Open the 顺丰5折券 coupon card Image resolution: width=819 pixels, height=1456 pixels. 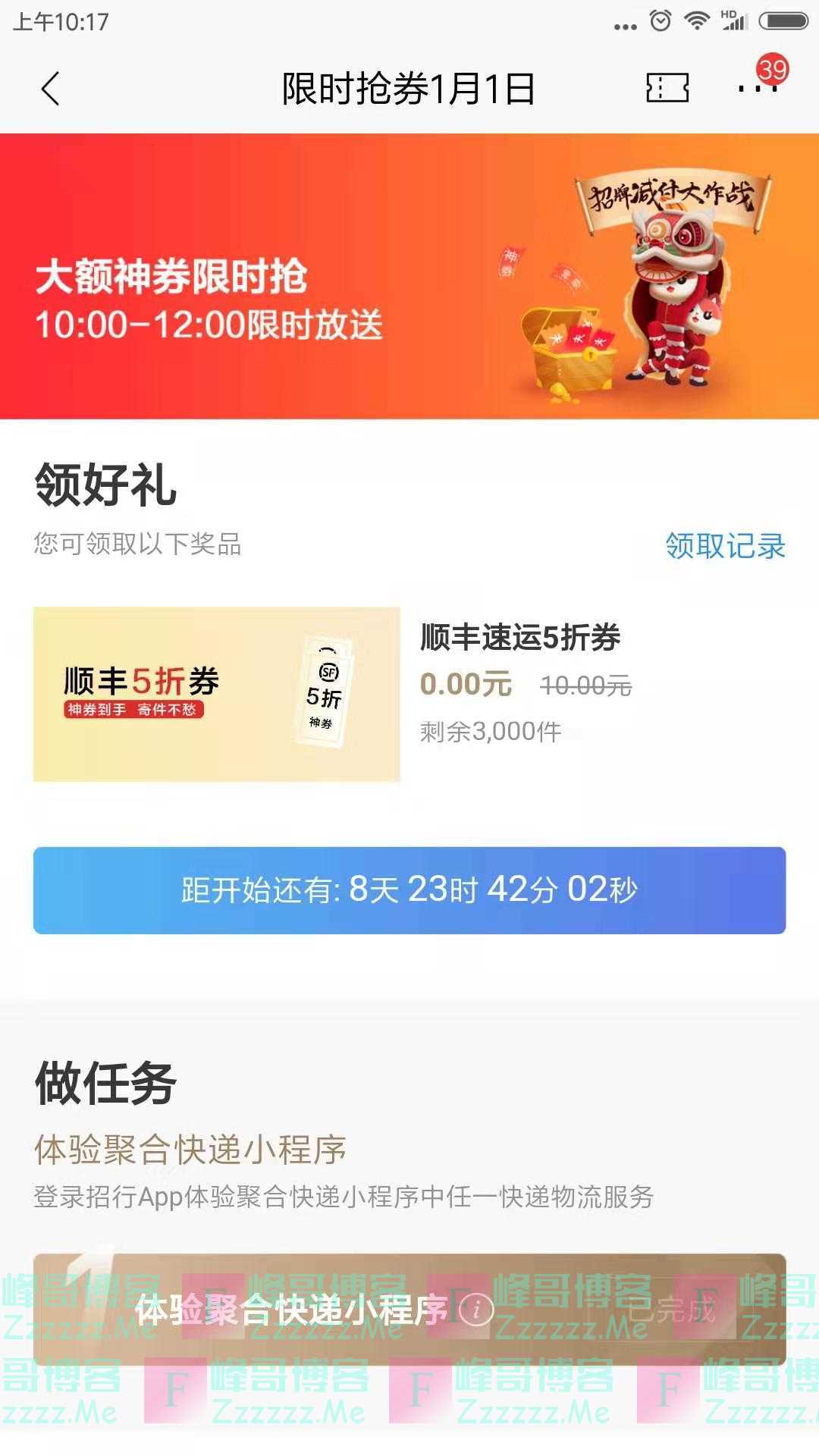pos(217,694)
